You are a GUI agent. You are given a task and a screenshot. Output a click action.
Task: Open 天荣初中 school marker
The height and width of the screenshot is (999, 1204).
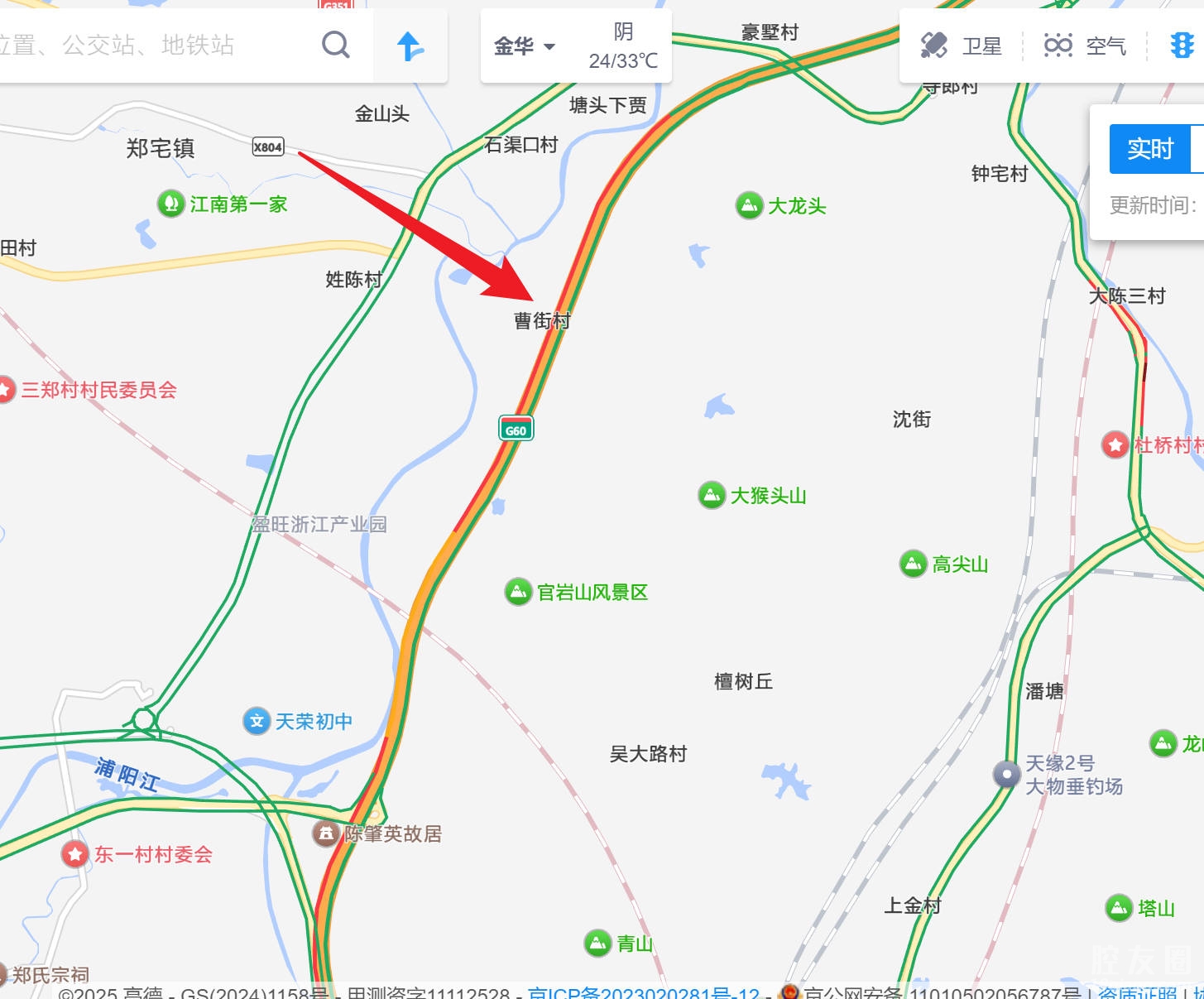[x=257, y=721]
